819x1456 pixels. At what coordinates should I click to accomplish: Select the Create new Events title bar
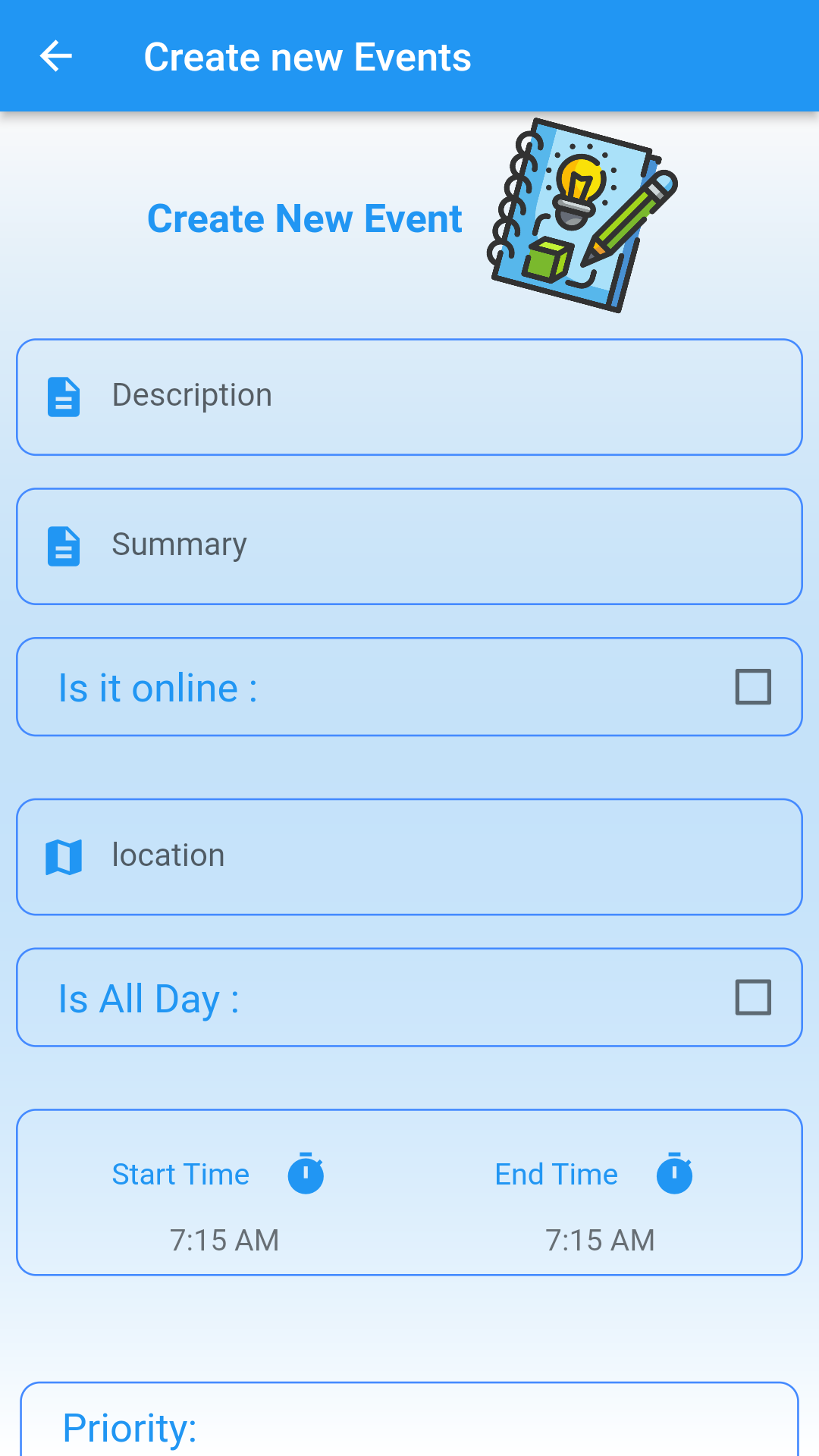click(308, 55)
